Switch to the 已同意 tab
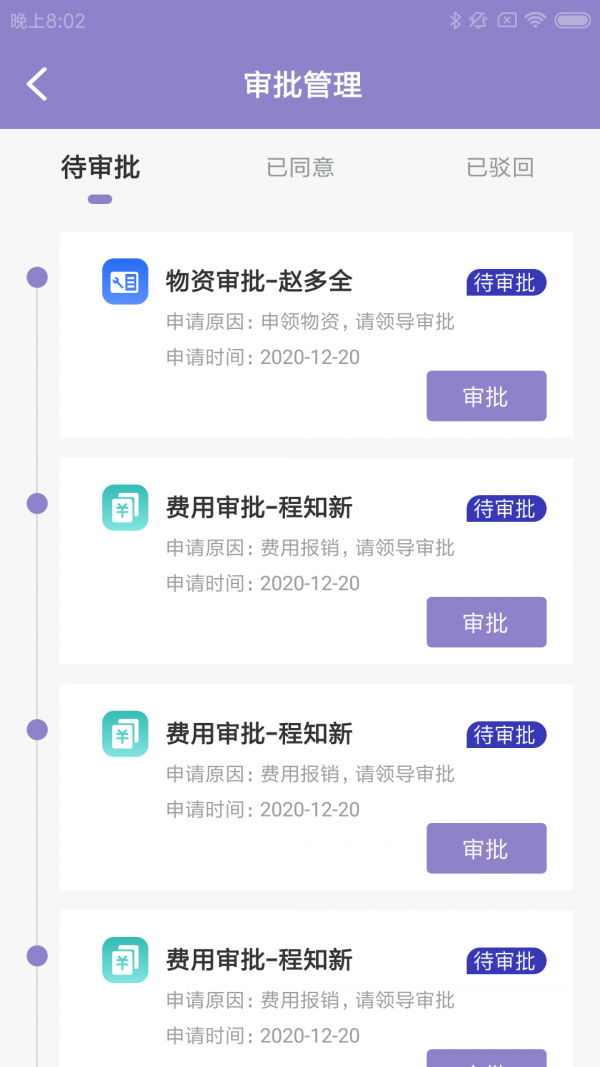Image resolution: width=600 pixels, height=1067 pixels. click(300, 168)
